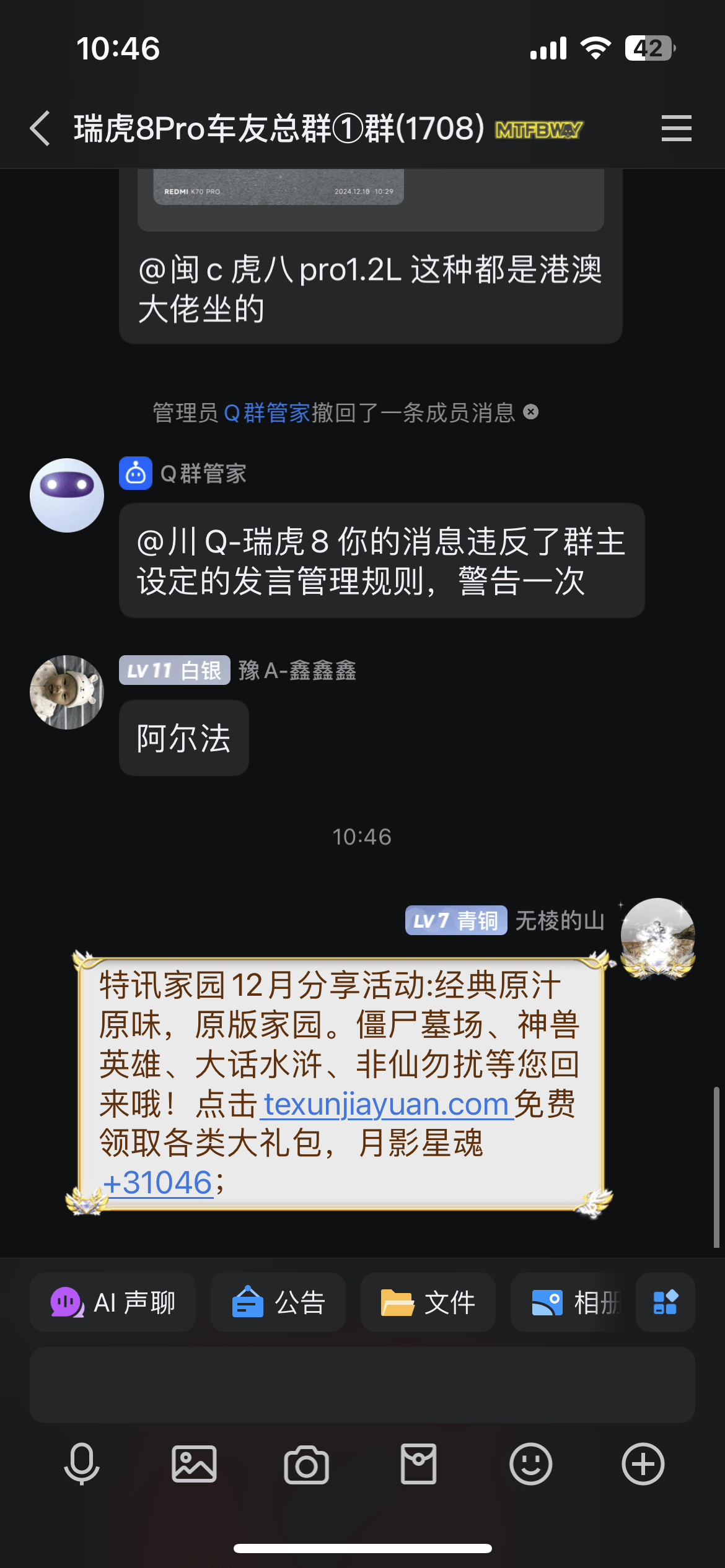This screenshot has width=725, height=1568.
Task: Show more group apps grid icon
Action: click(665, 1302)
